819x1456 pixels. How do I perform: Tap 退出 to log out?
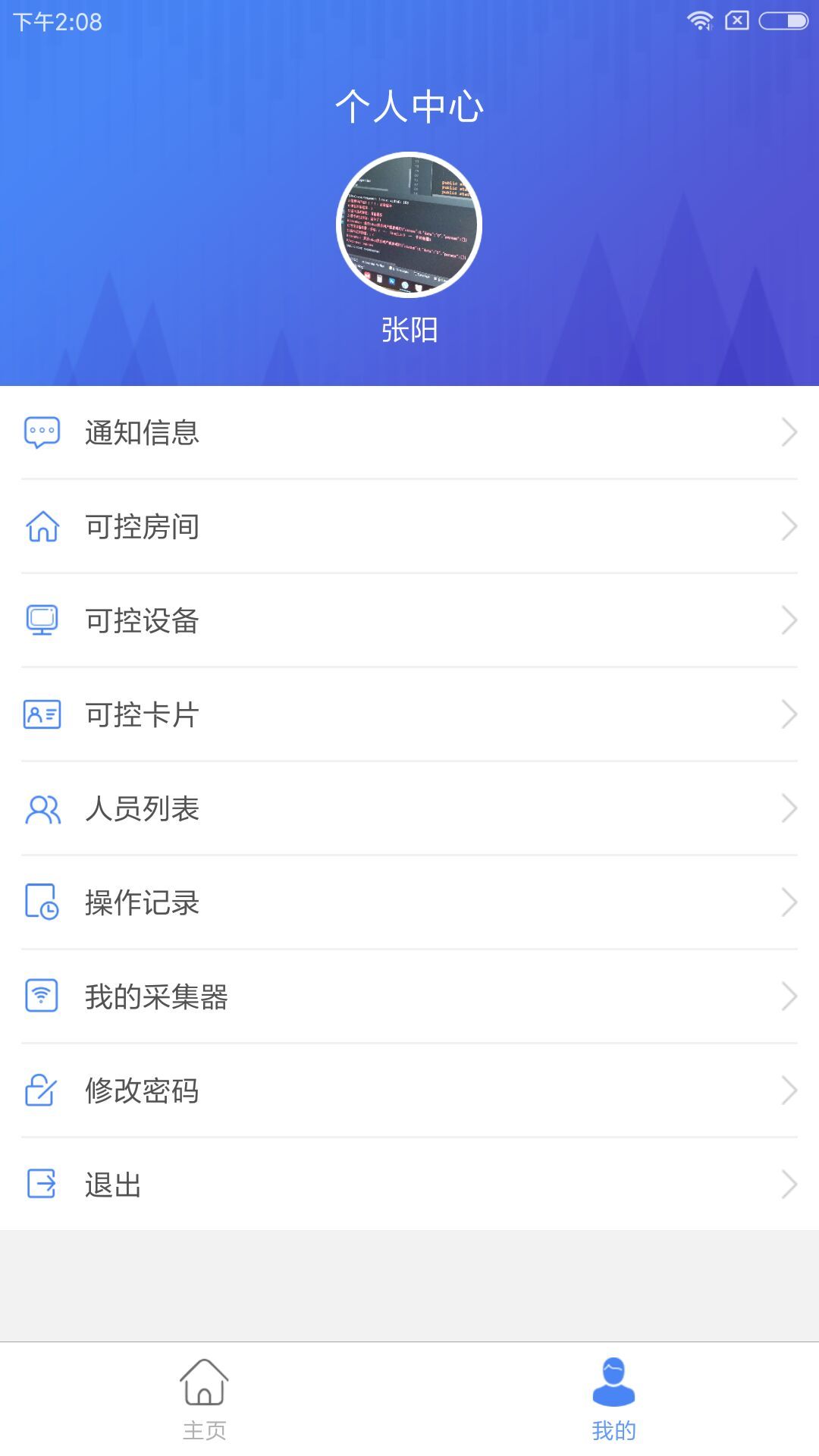(x=409, y=1185)
